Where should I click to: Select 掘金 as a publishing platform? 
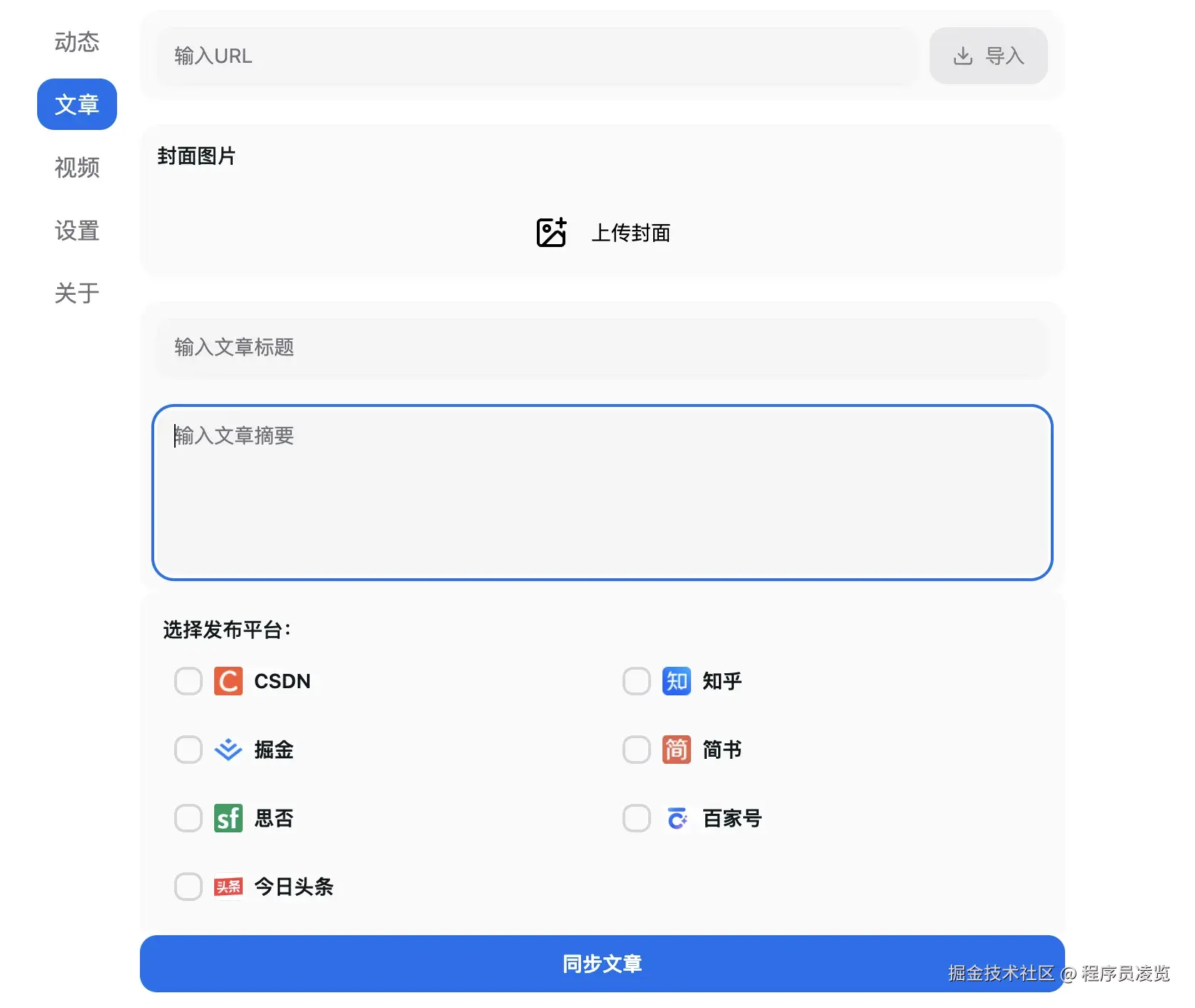(188, 750)
